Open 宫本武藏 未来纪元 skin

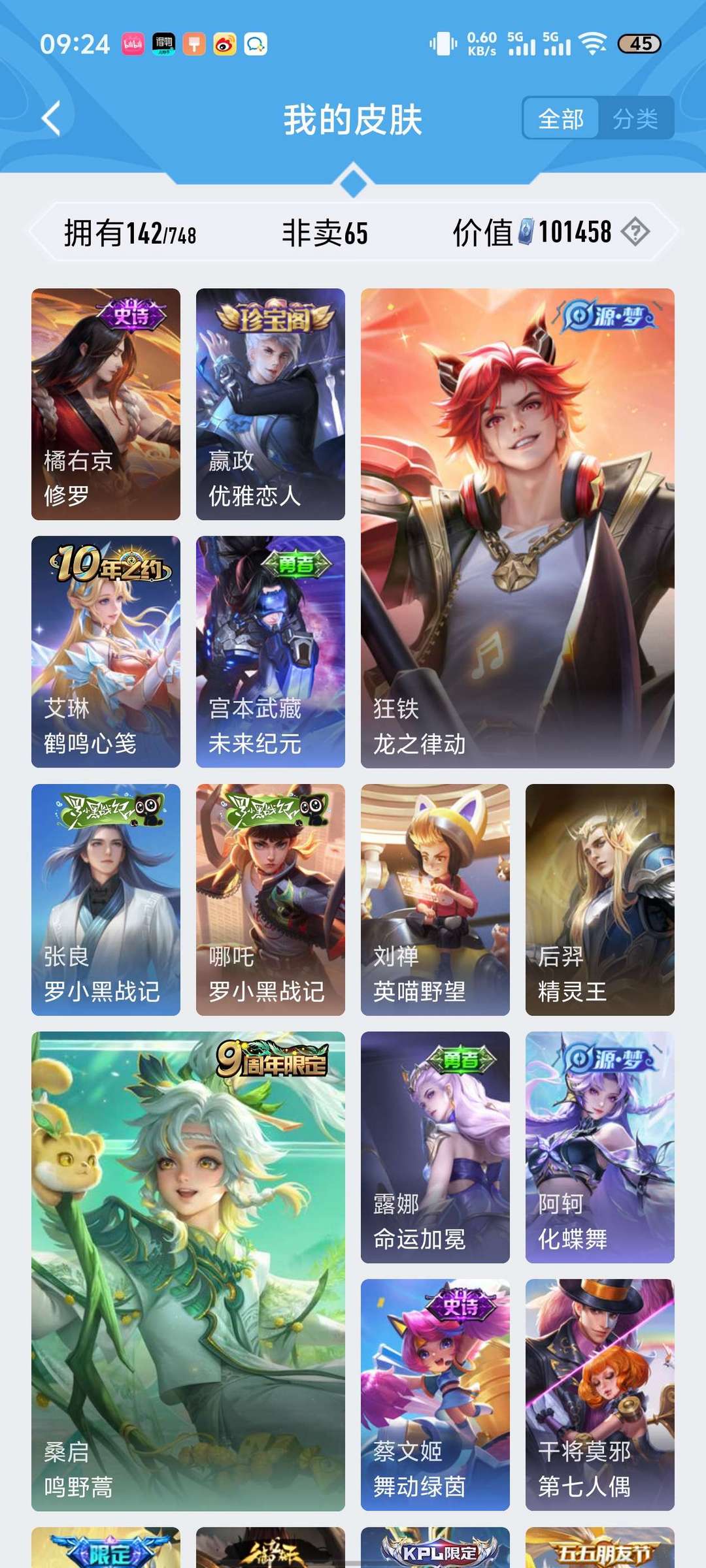point(271,651)
